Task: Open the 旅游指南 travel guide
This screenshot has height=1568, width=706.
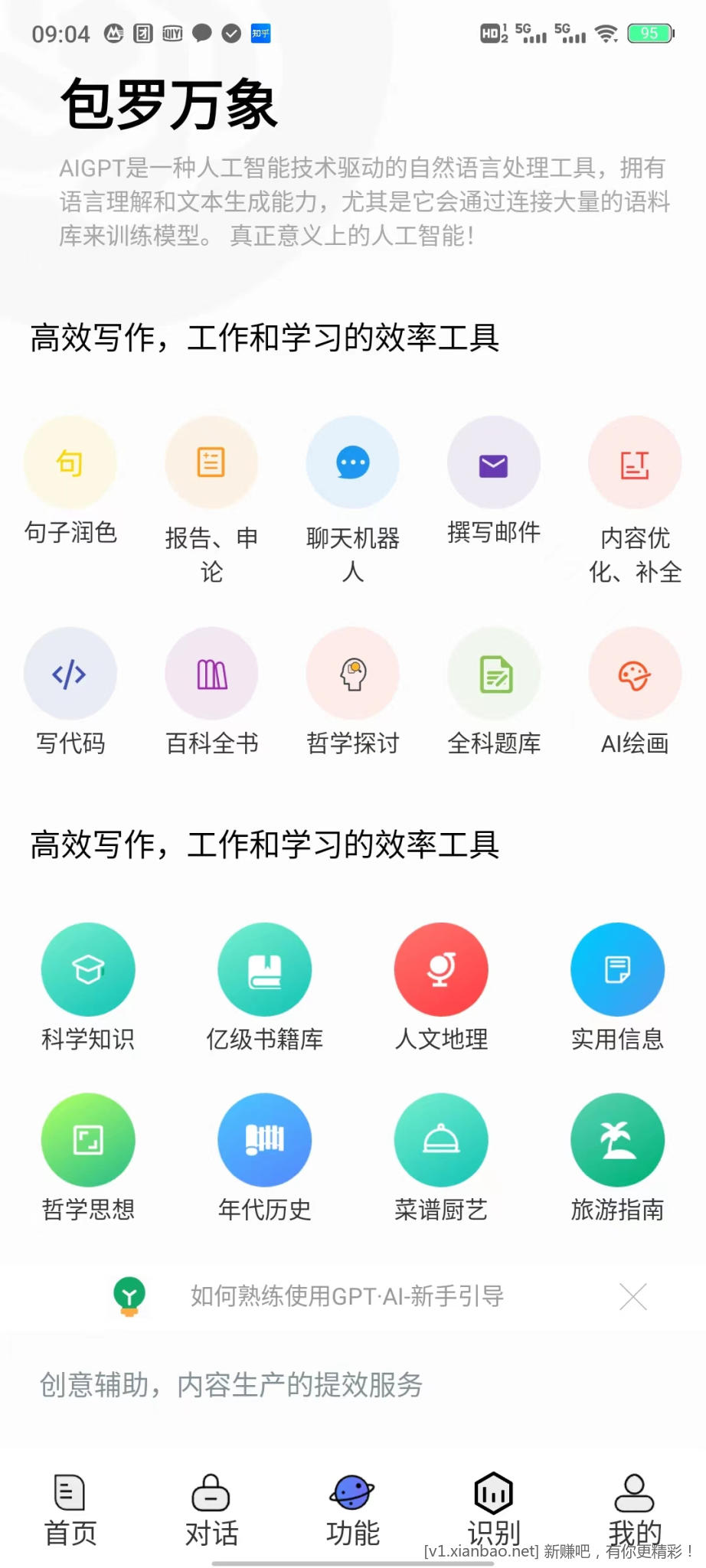Action: (618, 1141)
